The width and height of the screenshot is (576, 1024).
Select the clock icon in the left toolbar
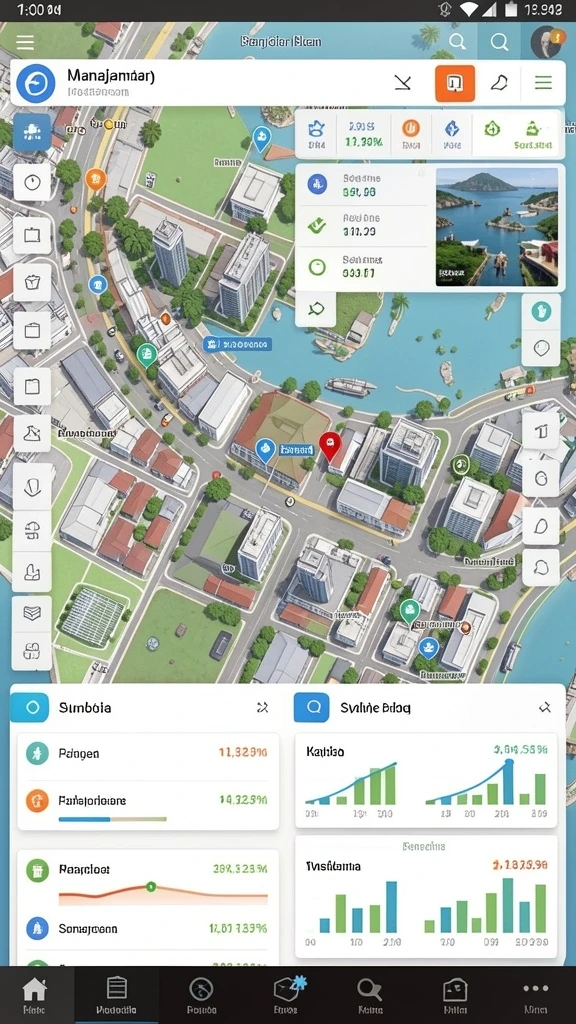click(33, 182)
